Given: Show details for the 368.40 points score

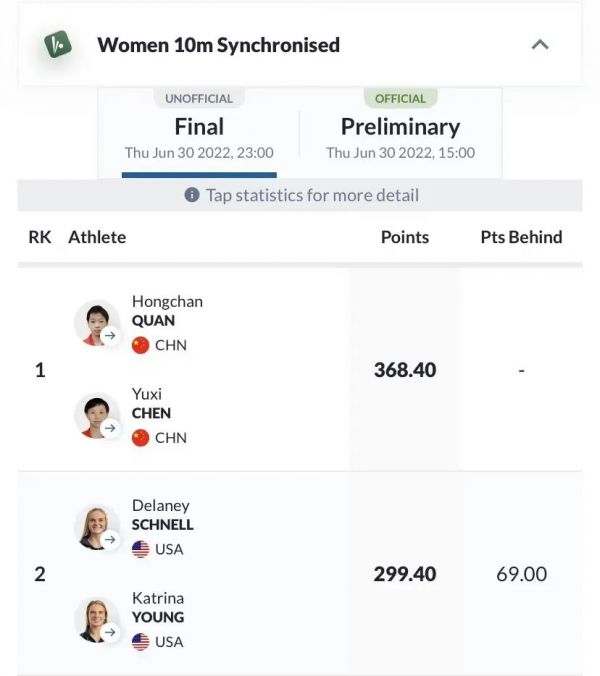Looking at the screenshot, I should [405, 370].
